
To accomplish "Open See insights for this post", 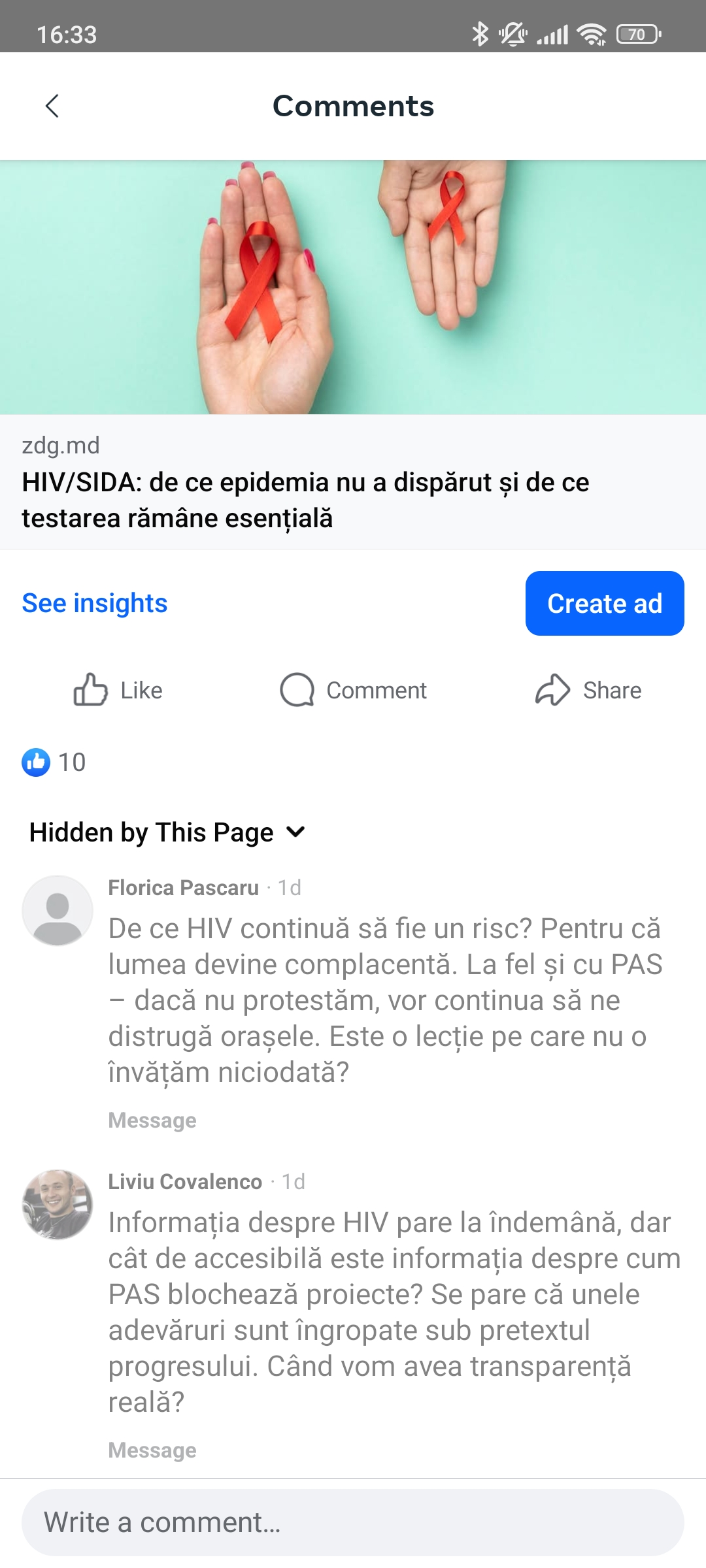I will (x=95, y=603).
